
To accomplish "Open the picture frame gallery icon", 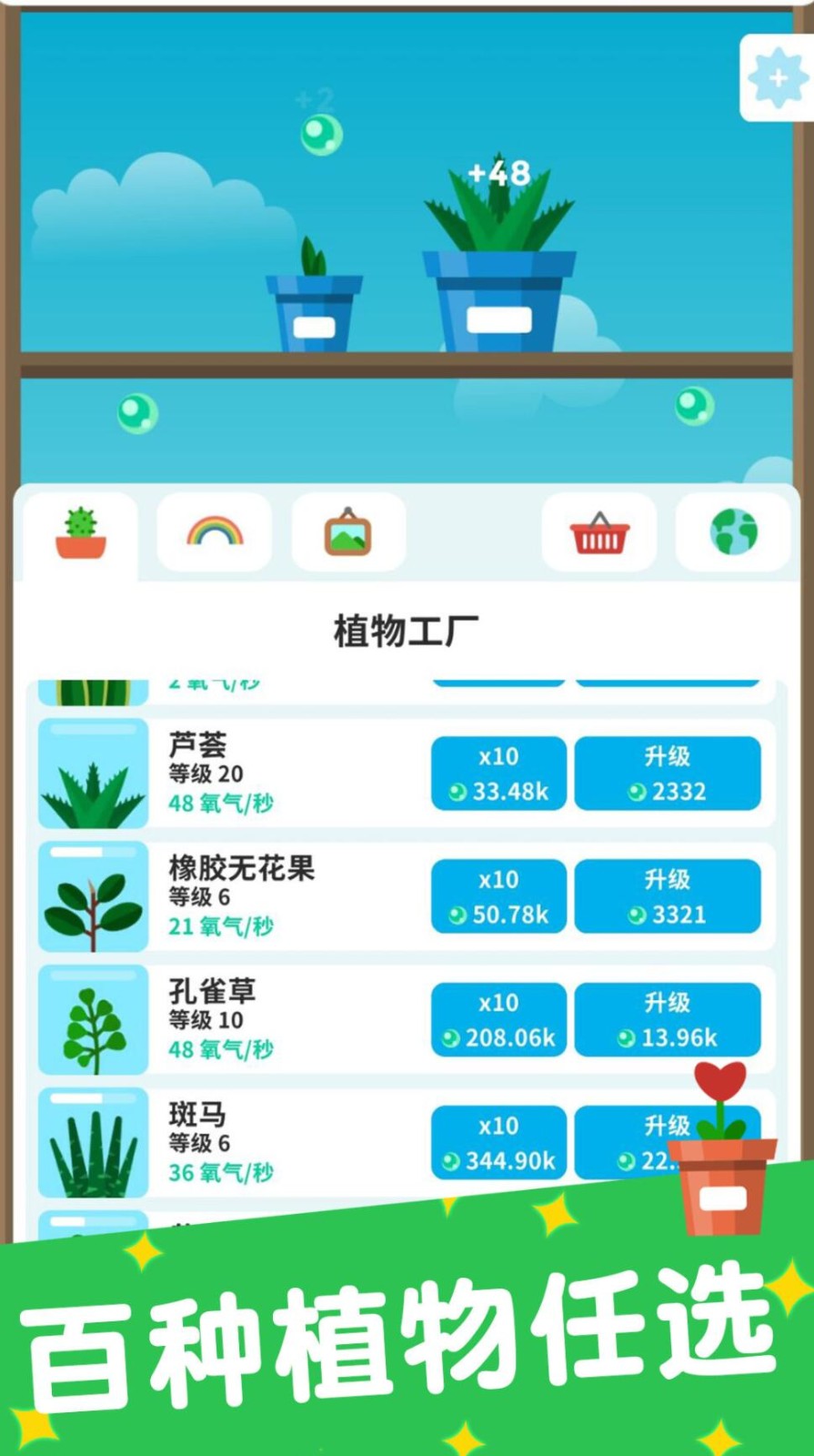I will pyautogui.click(x=349, y=532).
